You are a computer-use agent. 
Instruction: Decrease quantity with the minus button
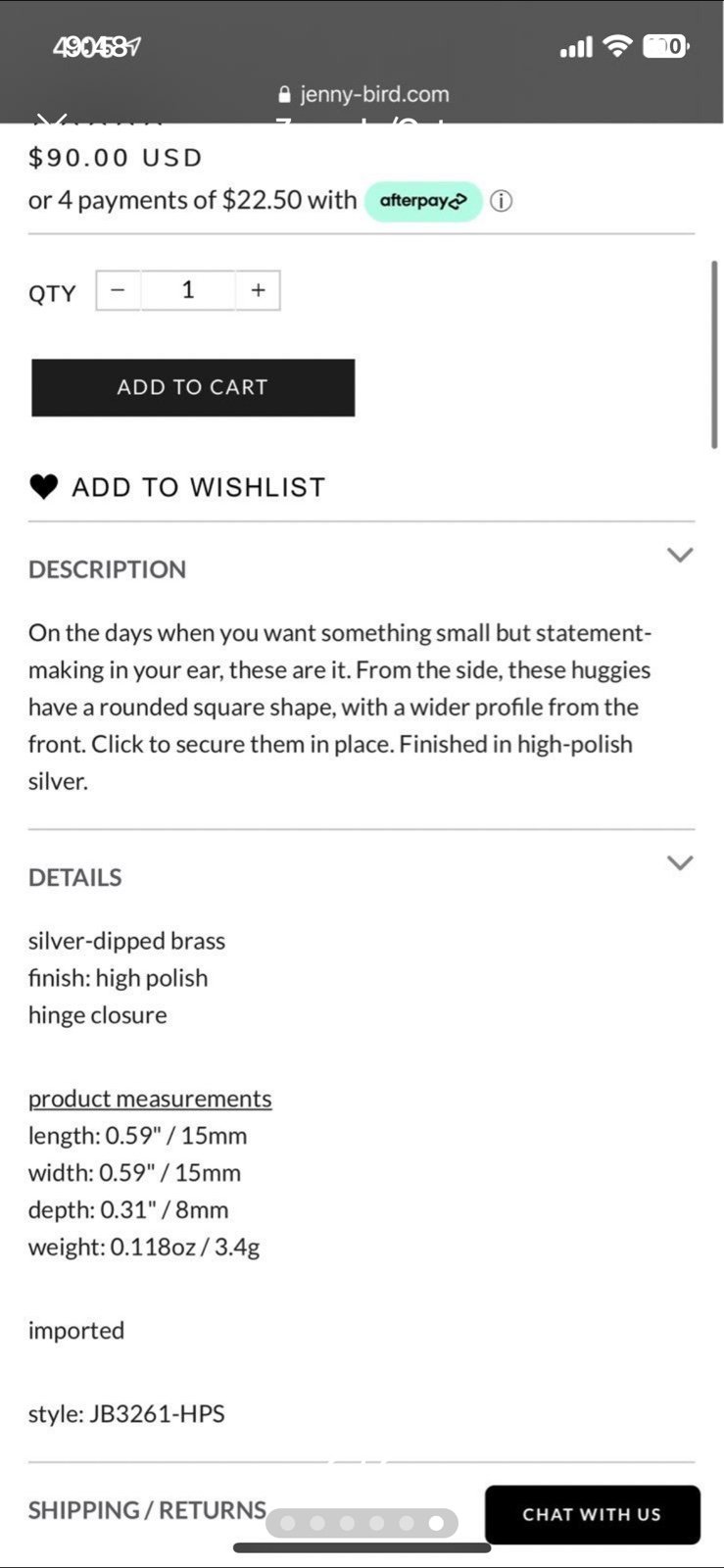point(119,290)
